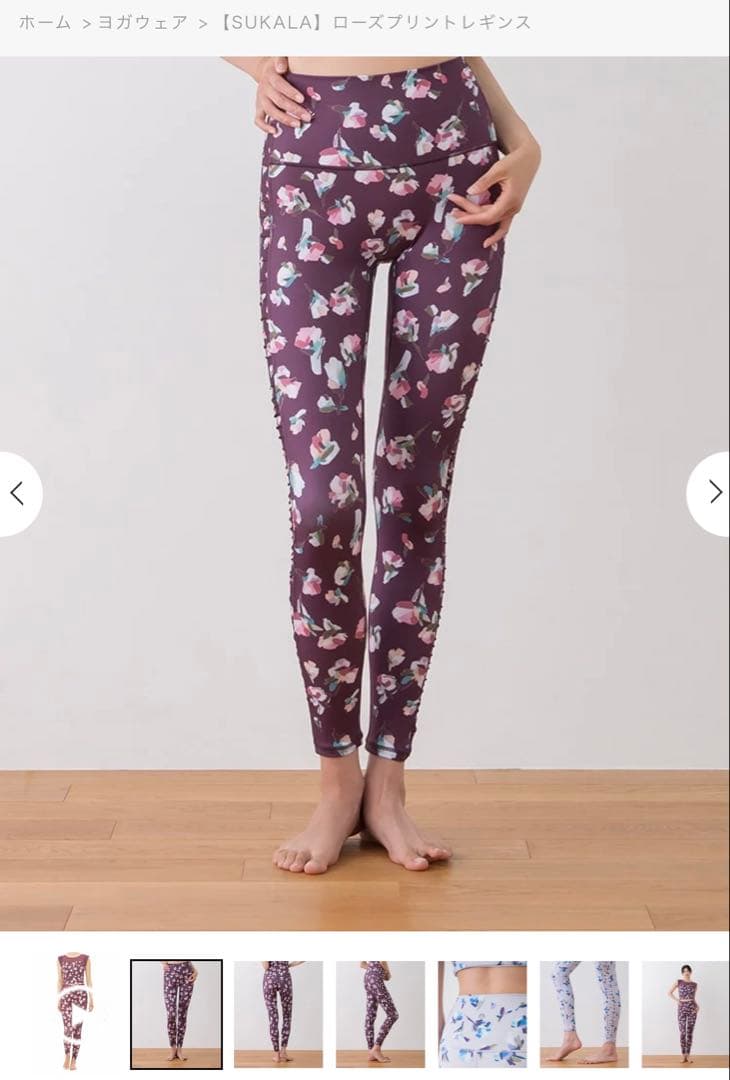730x1080 pixels.
Task: Show the next product image
Action: [713, 493]
